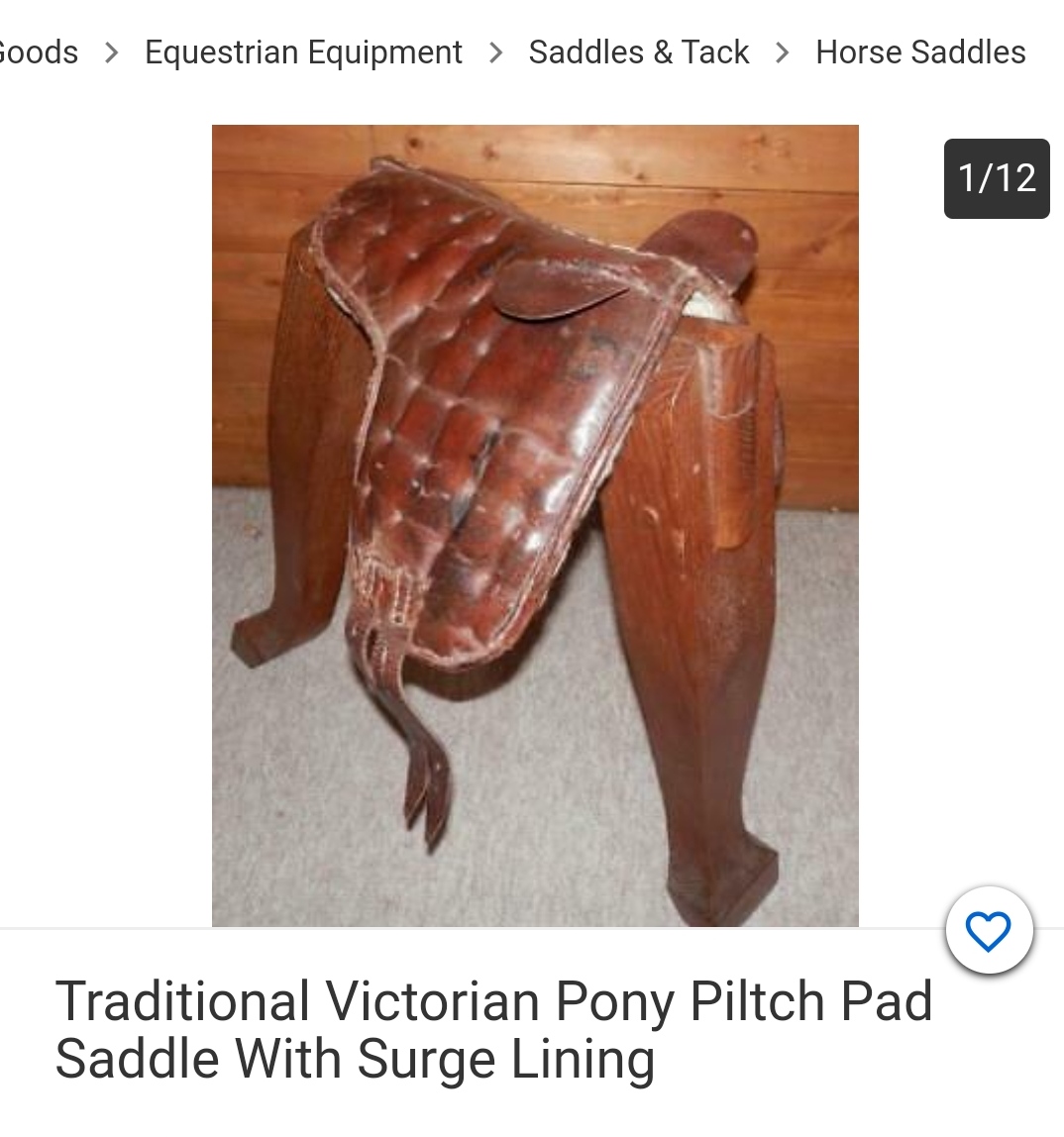Open the saddle product photo

(x=535, y=525)
